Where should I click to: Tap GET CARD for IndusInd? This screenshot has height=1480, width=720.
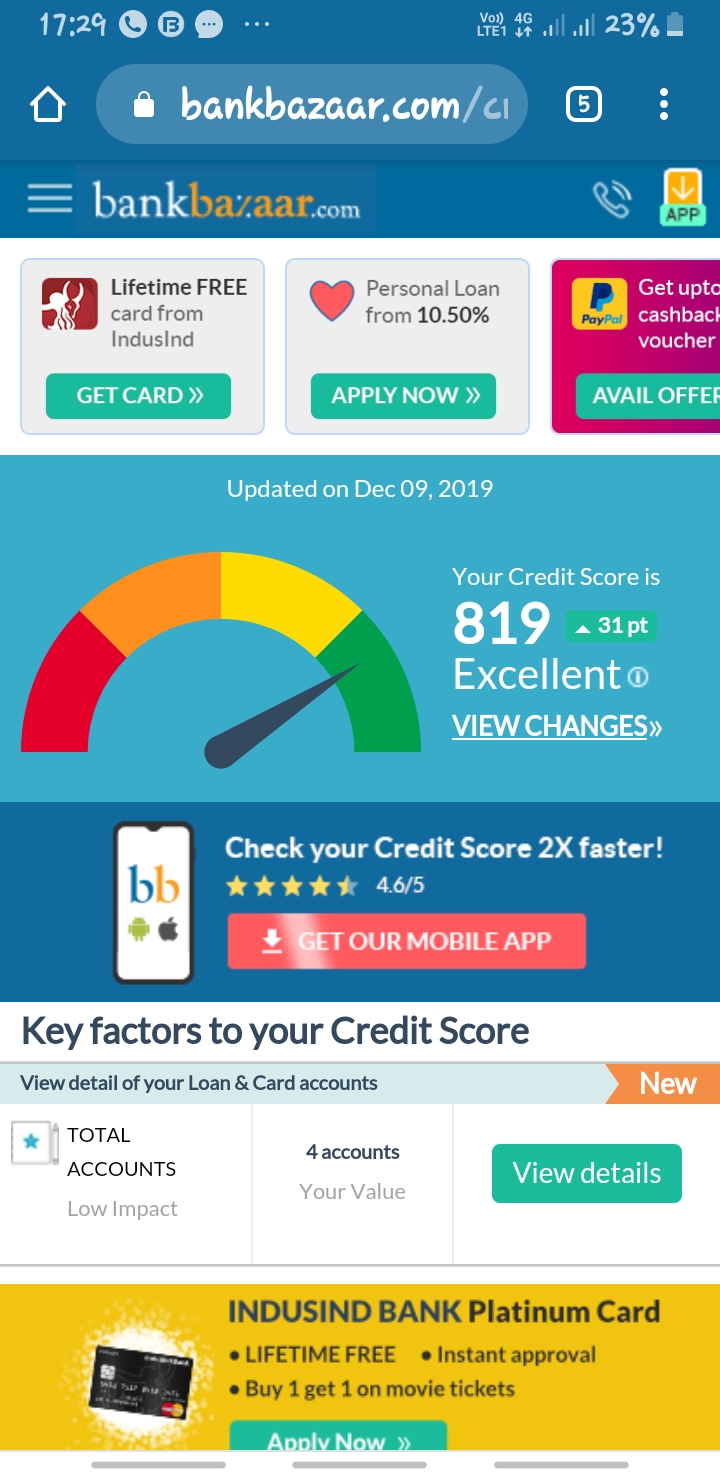(138, 396)
